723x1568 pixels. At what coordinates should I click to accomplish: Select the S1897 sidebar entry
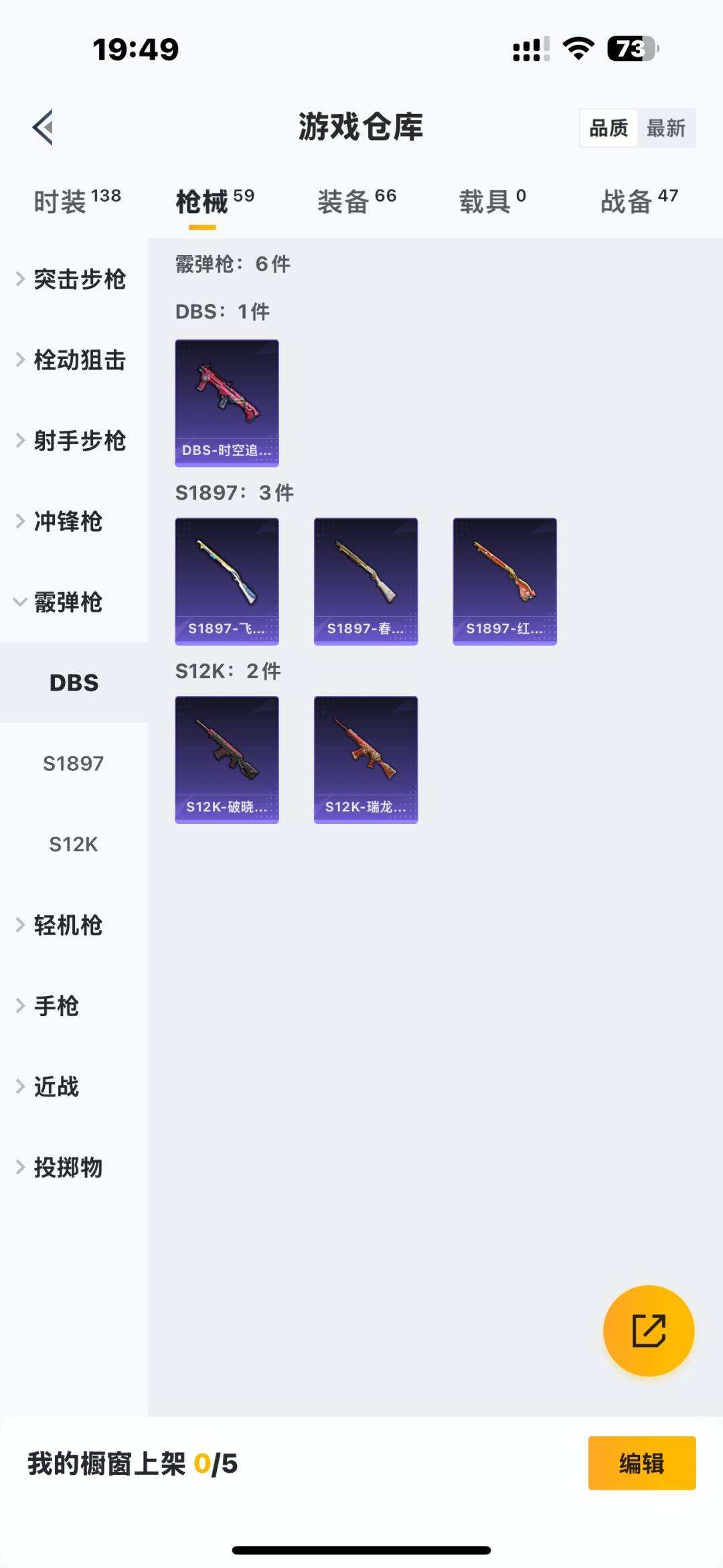(x=74, y=763)
